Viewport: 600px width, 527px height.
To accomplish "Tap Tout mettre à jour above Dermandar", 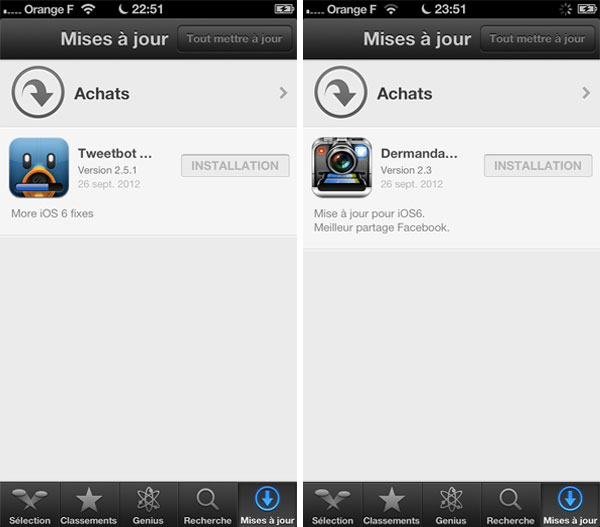I will pyautogui.click(x=538, y=39).
